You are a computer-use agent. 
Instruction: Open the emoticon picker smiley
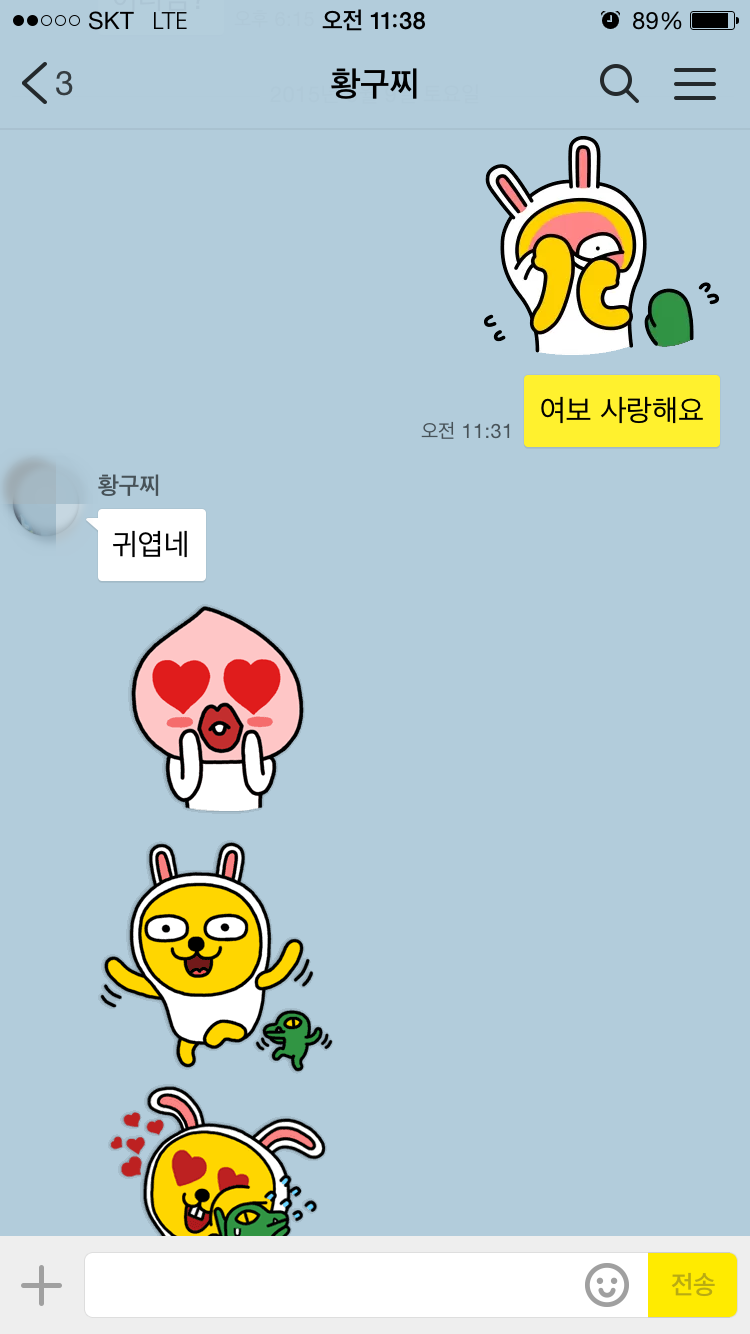(x=607, y=1285)
